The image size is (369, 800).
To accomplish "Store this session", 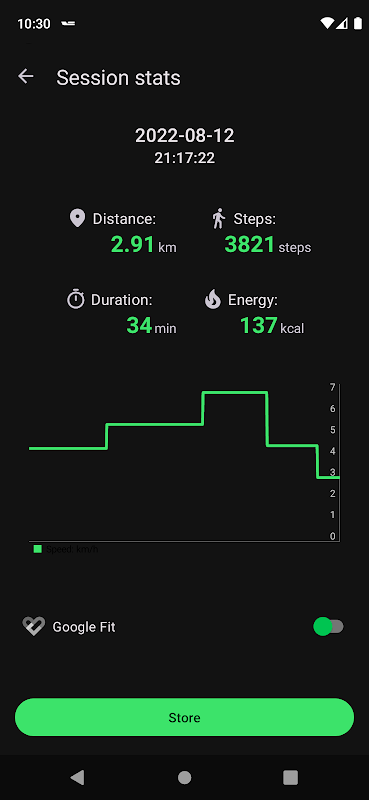I will pos(184,717).
